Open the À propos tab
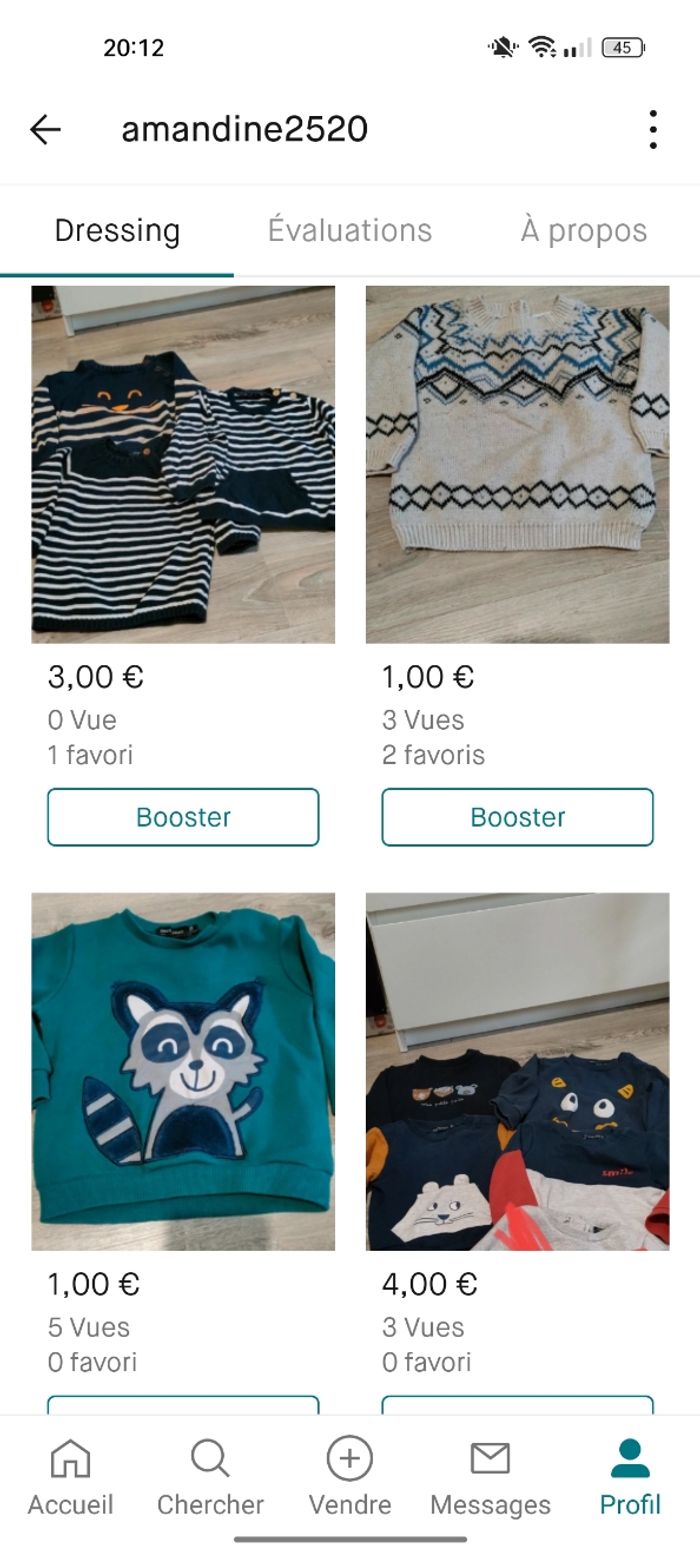This screenshot has width=700, height=1556. [x=583, y=231]
